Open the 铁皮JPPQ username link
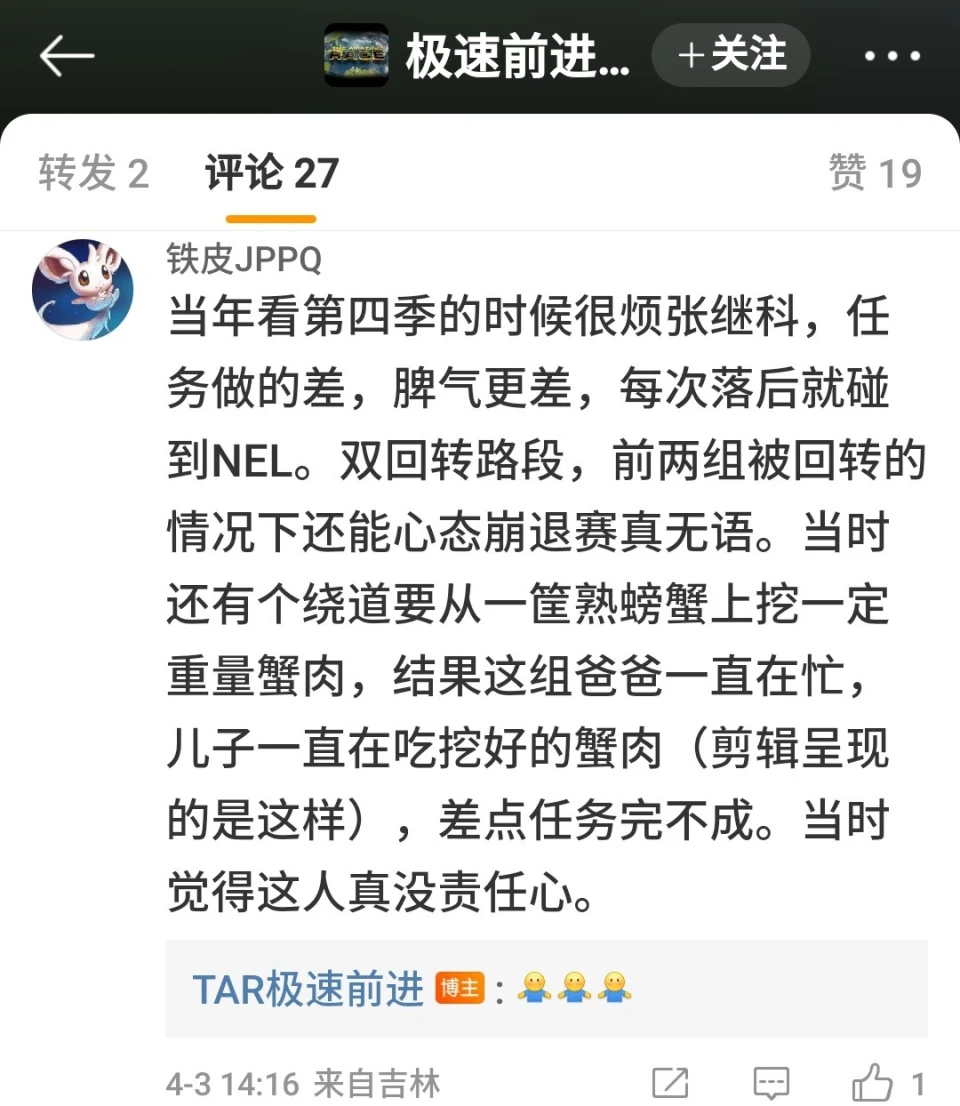Viewport: 960px width, 1106px height. point(244,258)
